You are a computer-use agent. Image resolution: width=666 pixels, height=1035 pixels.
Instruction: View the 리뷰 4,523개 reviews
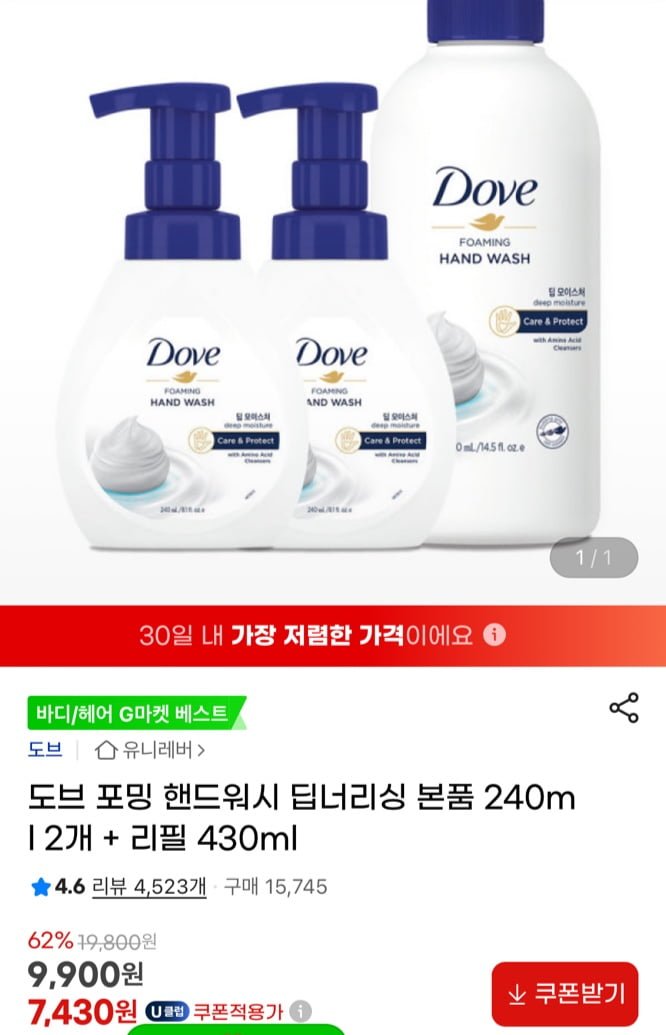coord(149,886)
